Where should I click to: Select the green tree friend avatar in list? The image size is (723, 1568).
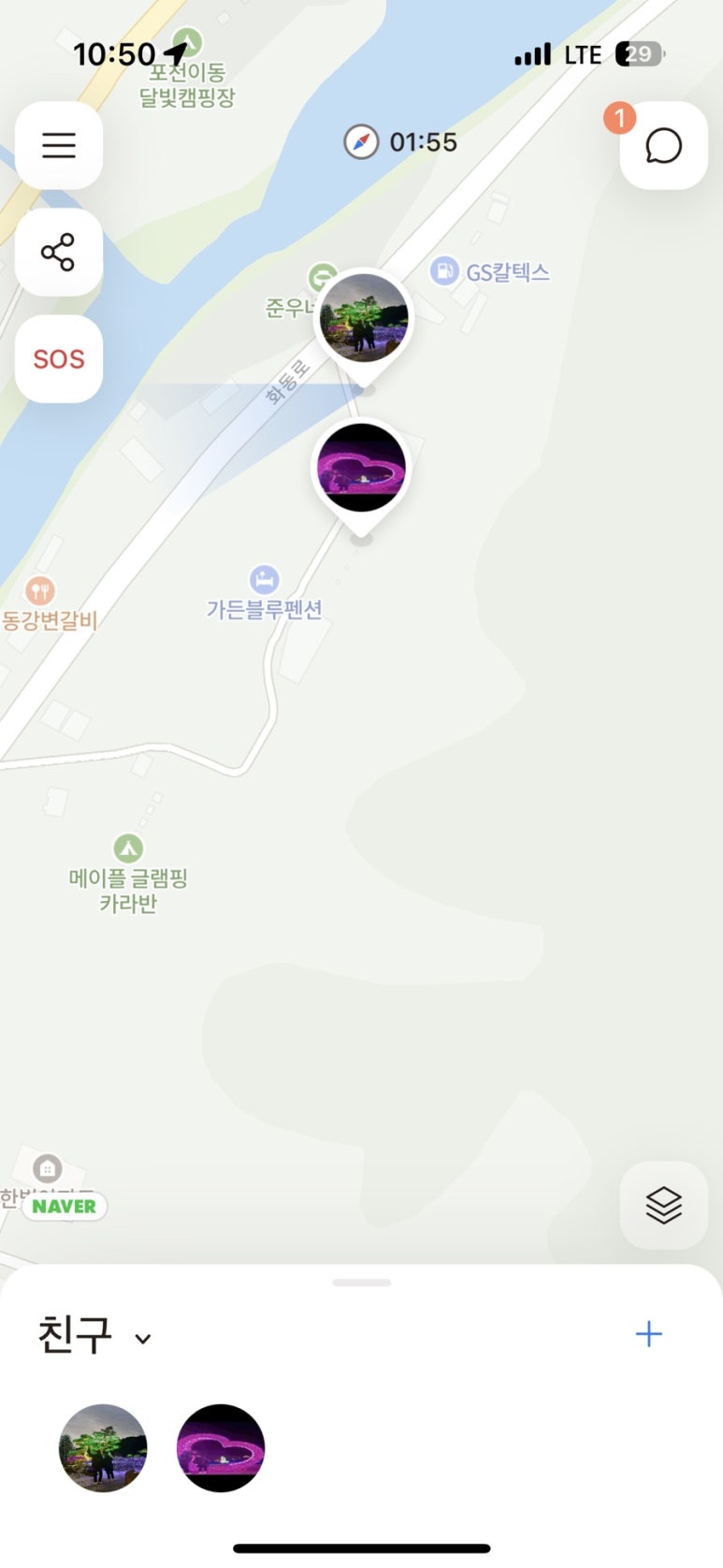[103, 1447]
